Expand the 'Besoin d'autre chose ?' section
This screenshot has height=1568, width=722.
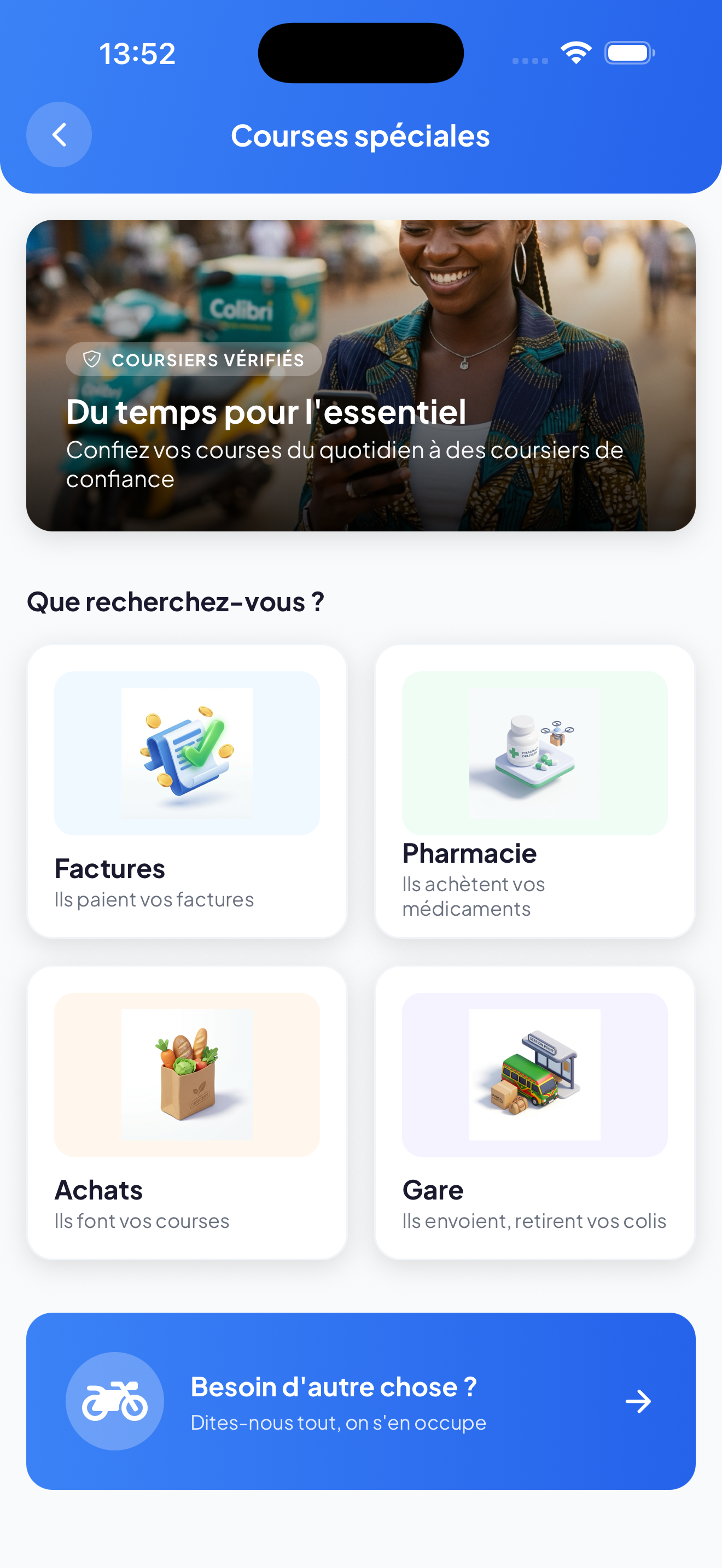360,1401
